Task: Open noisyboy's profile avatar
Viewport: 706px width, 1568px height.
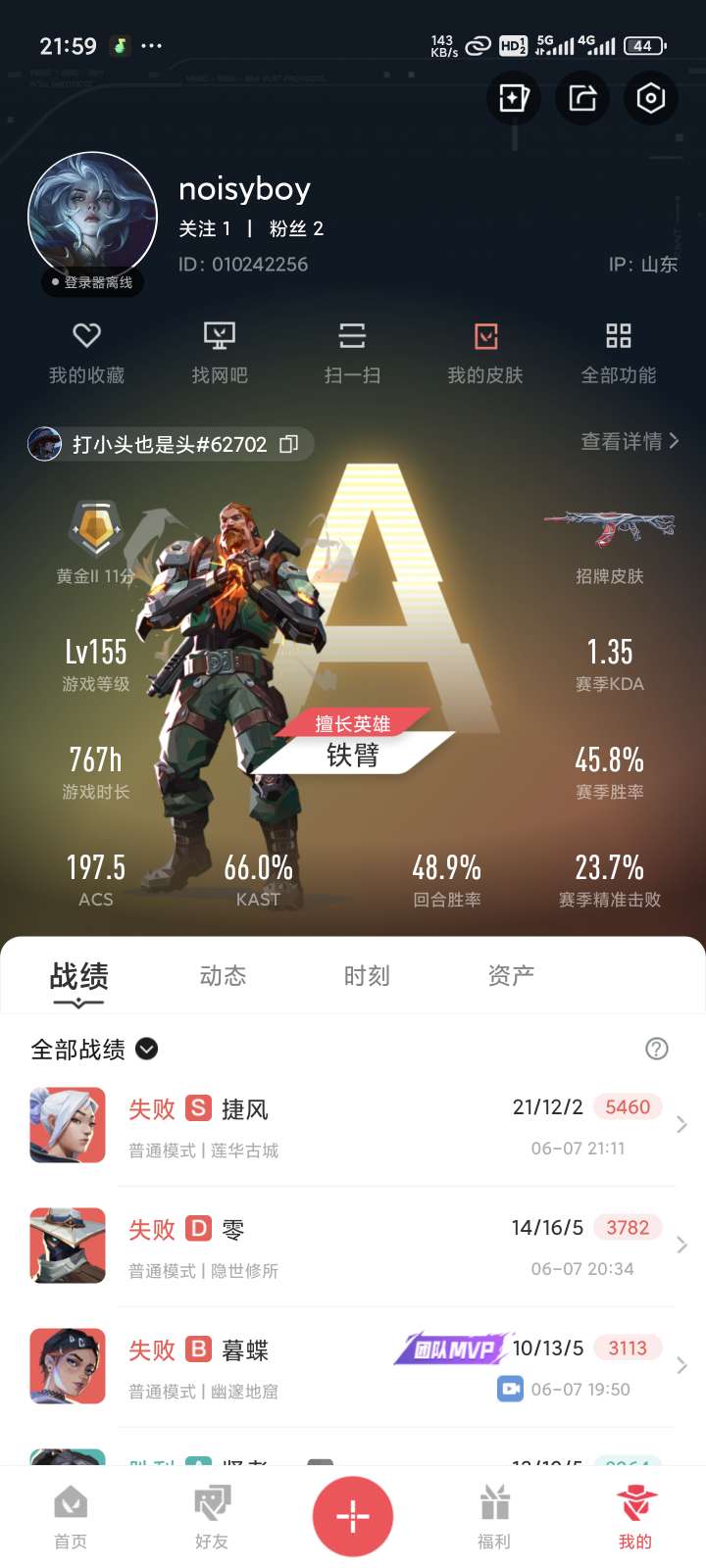Action: point(92,217)
